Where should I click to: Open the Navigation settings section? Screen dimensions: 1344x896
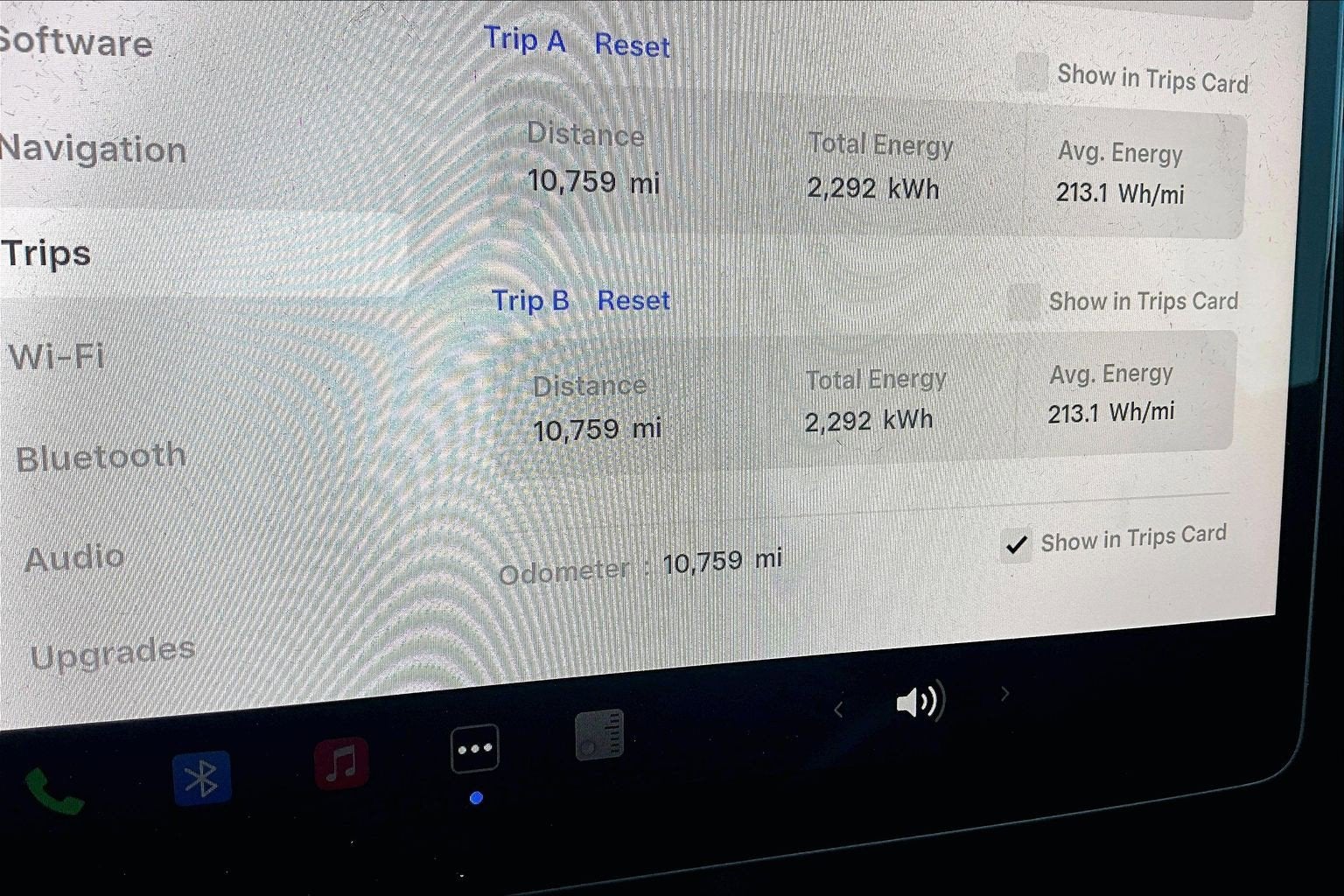coord(94,150)
